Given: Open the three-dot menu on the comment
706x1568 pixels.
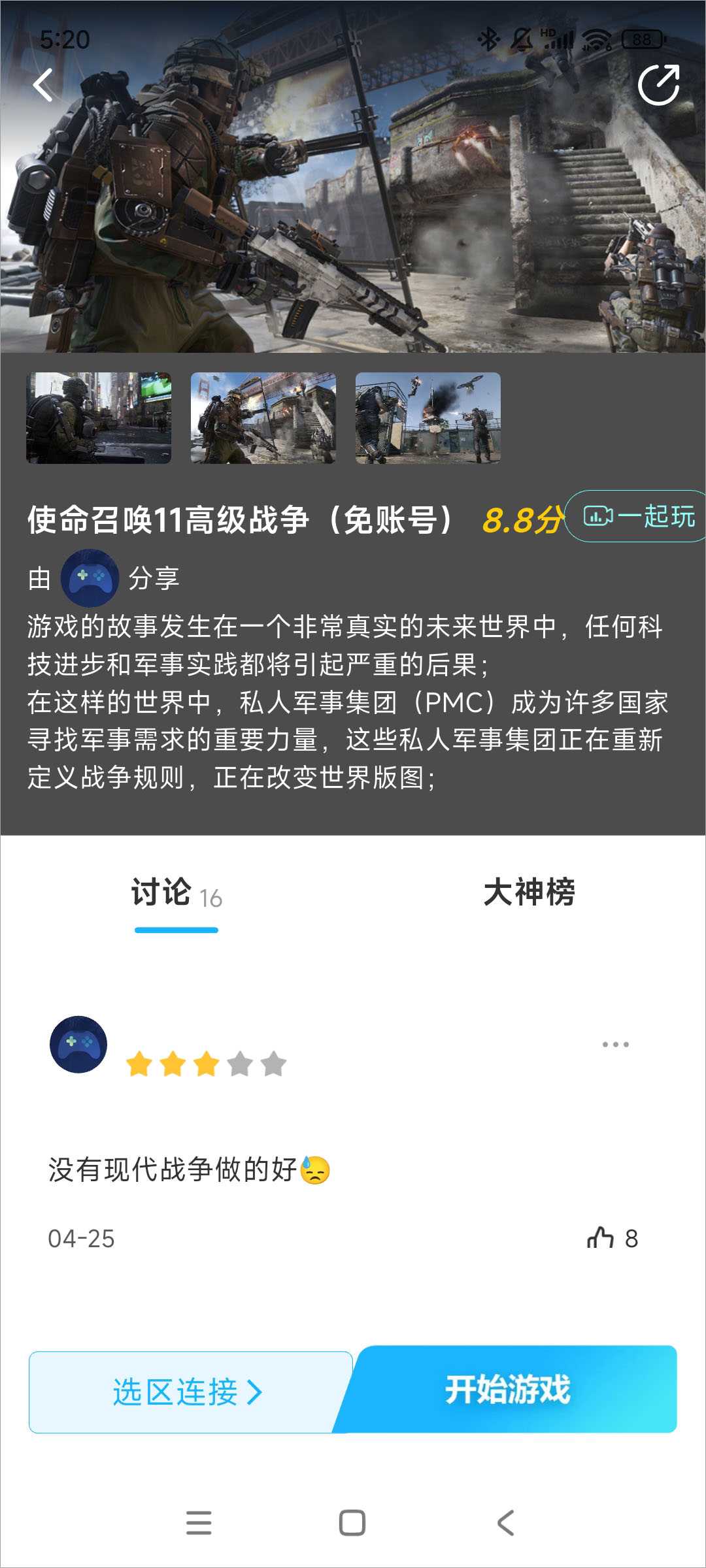Looking at the screenshot, I should [x=615, y=1044].
